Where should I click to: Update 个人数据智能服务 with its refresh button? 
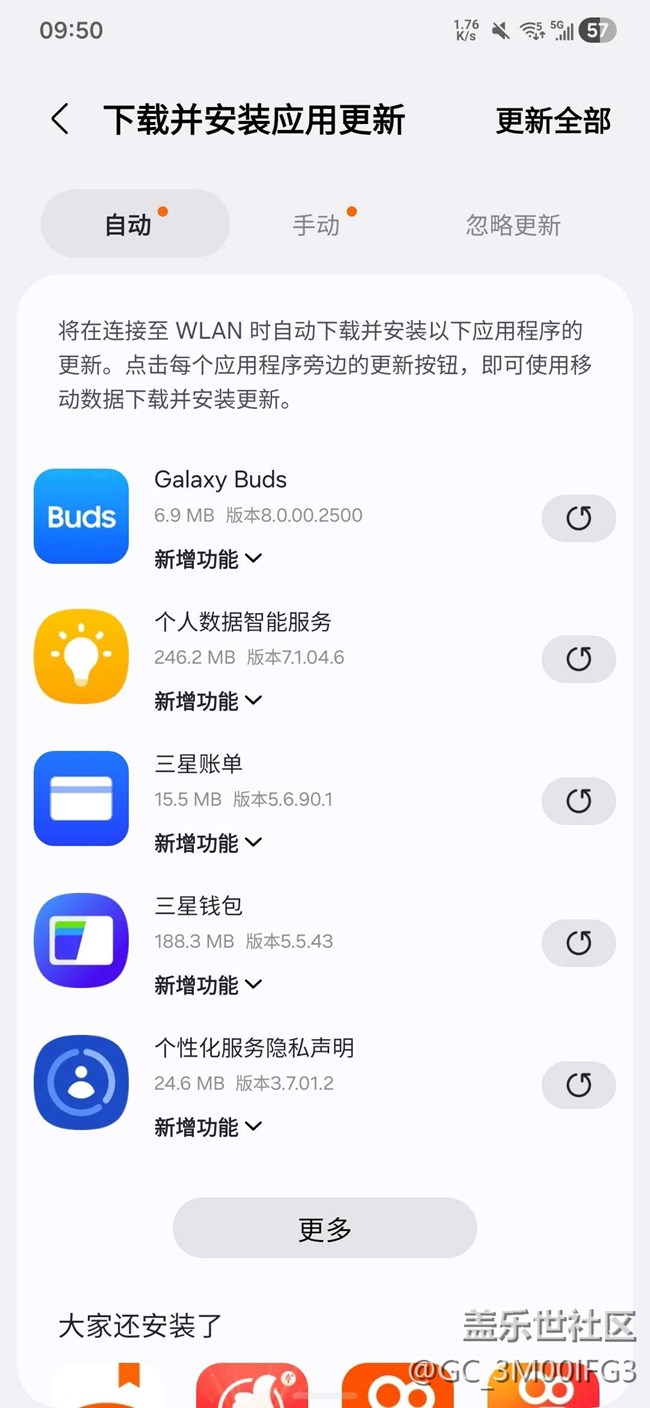pyautogui.click(x=578, y=659)
